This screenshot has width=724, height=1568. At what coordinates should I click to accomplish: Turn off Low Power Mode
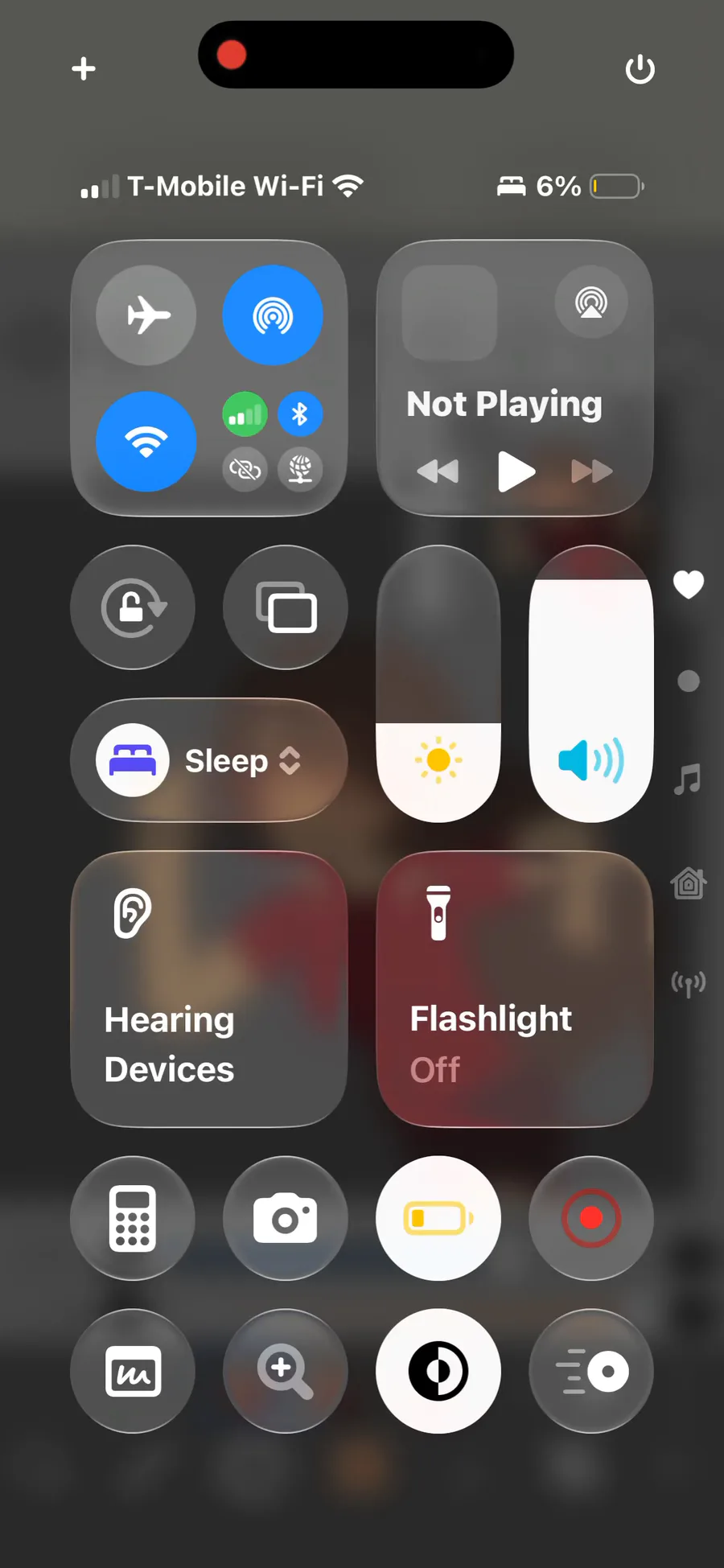[438, 1218]
